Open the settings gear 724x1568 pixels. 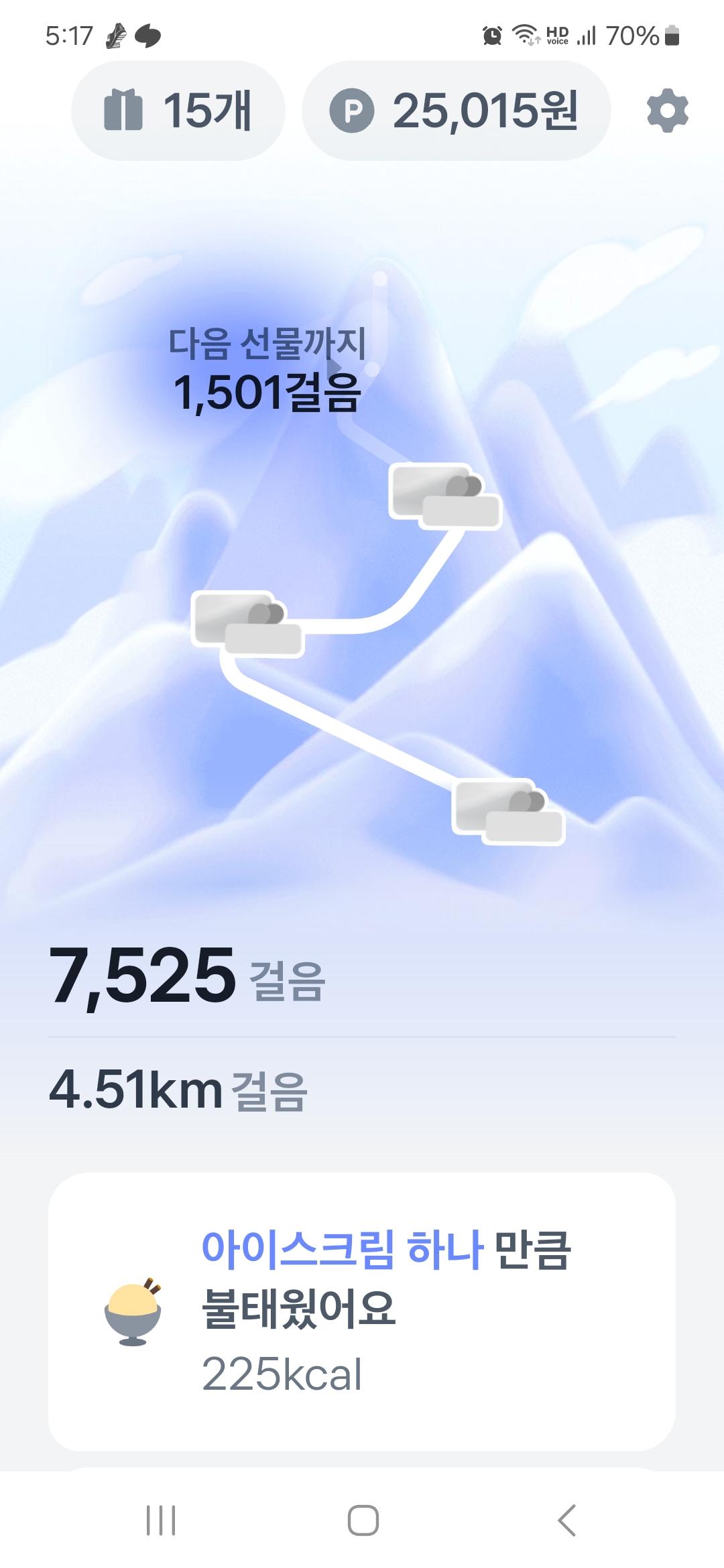(x=667, y=111)
